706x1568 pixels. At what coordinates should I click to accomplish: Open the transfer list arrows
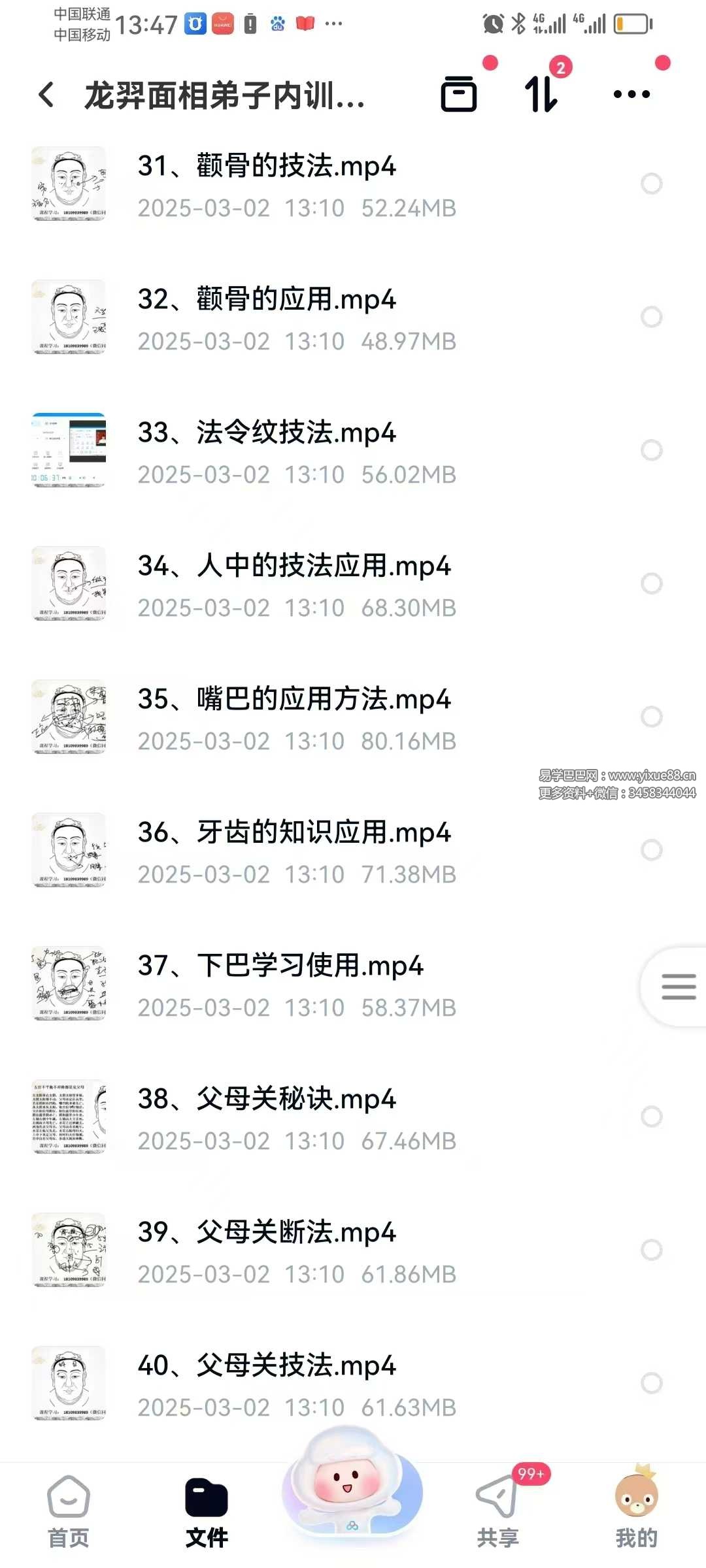542,95
